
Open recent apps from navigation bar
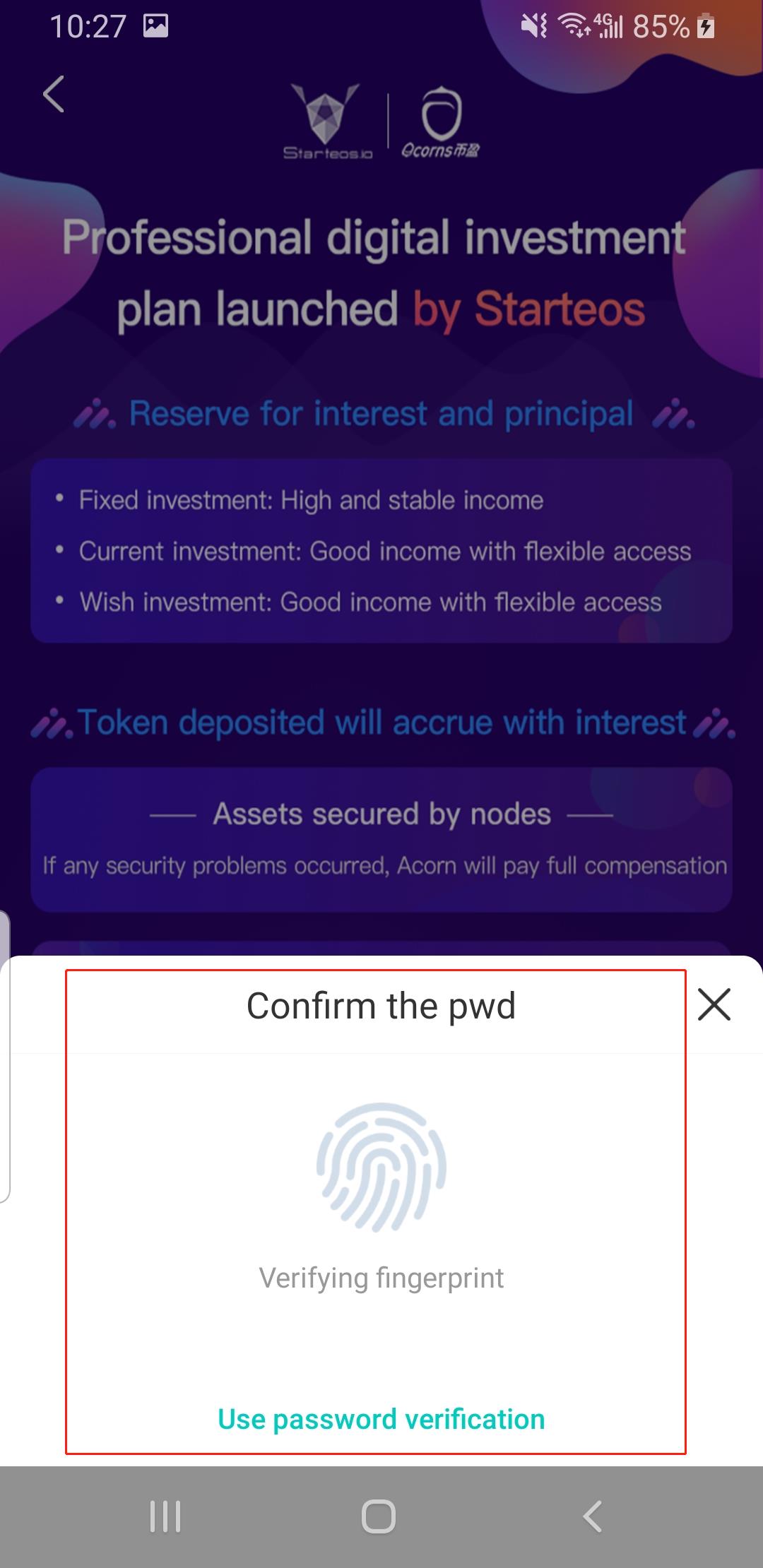[x=165, y=1516]
